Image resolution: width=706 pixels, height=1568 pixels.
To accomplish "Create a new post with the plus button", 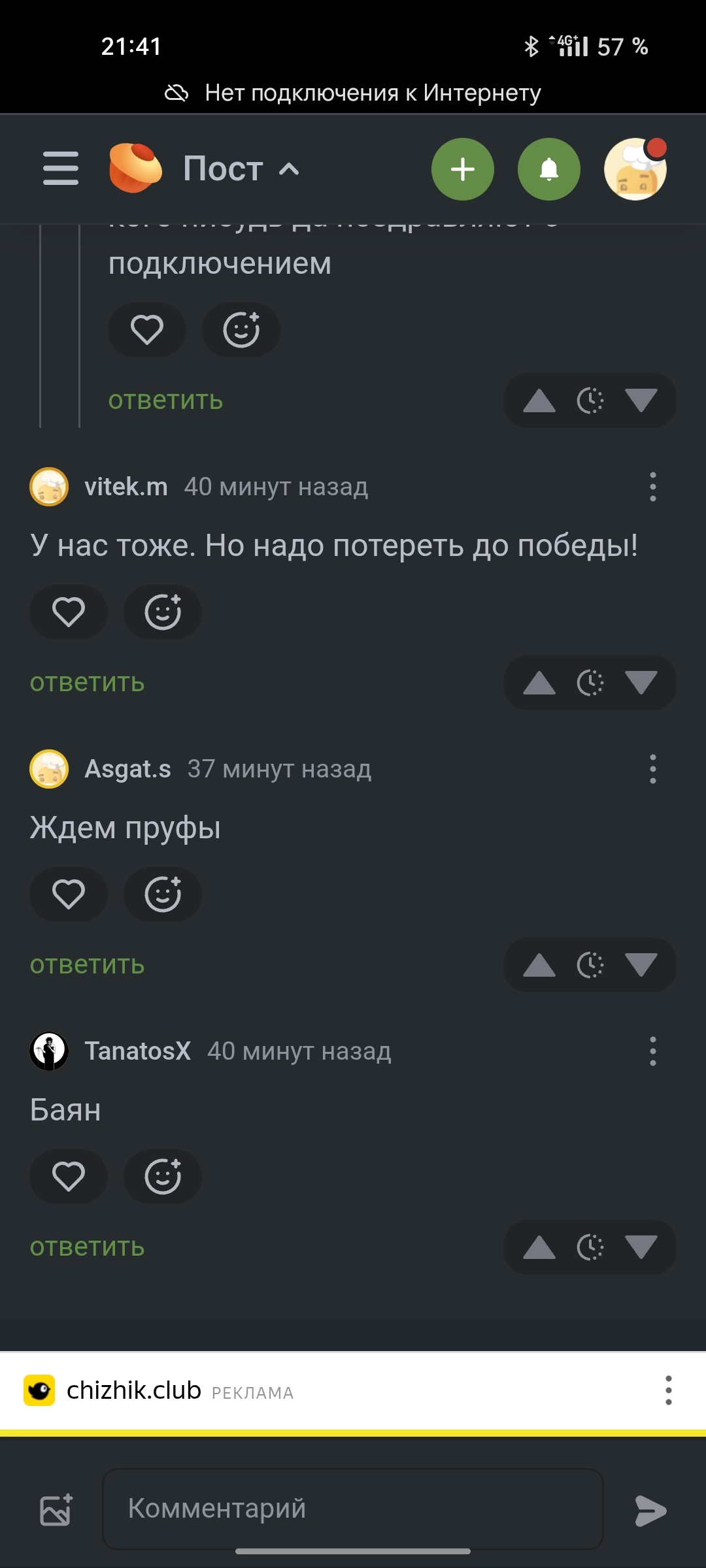I will pyautogui.click(x=462, y=169).
